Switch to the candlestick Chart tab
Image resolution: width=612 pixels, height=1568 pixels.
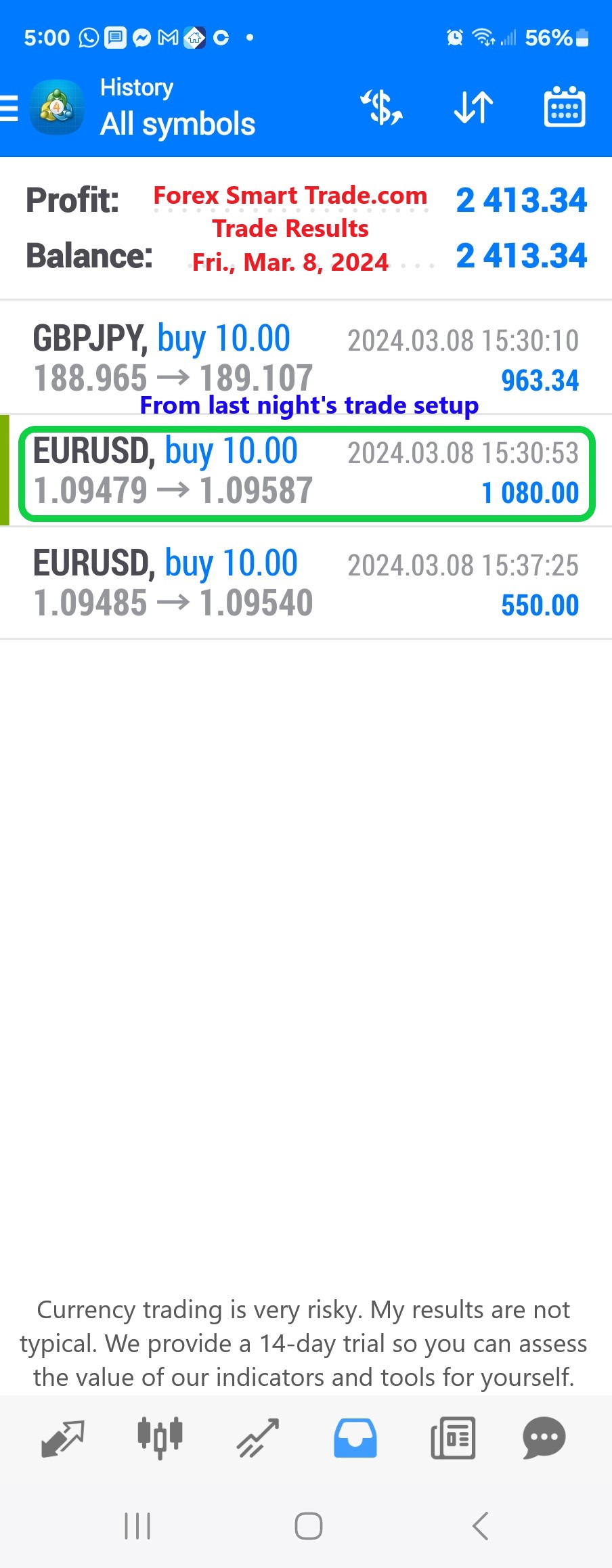(160, 1438)
